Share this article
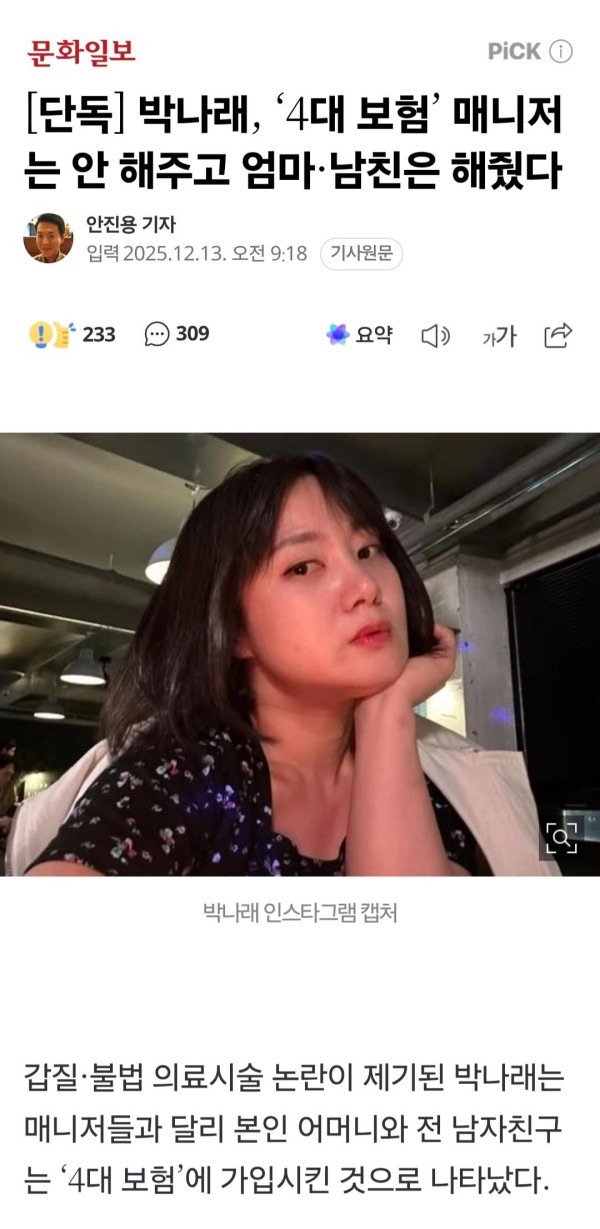The height and width of the screenshot is (1229, 600). tap(557, 335)
